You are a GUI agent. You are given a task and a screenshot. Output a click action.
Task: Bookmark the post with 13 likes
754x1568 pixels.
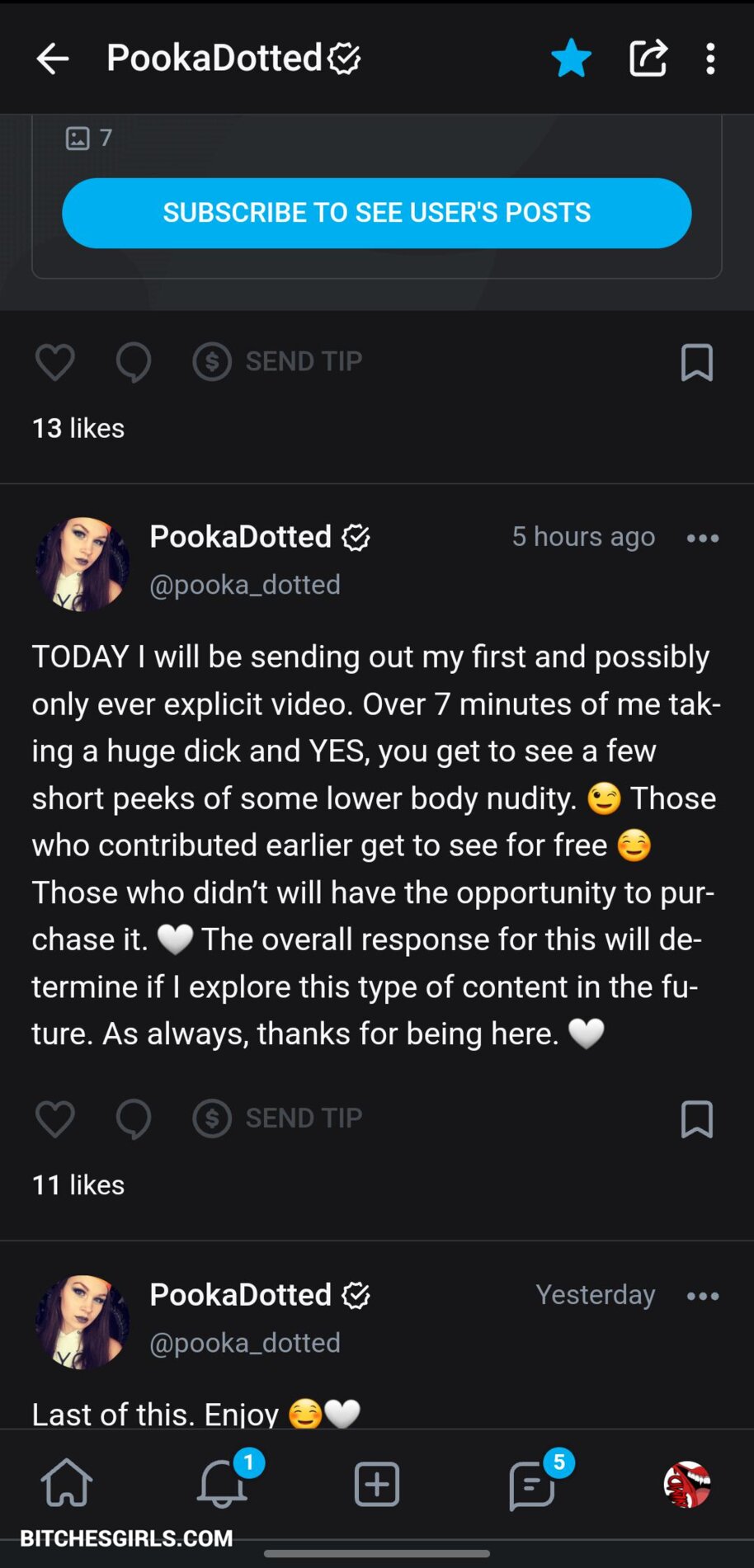click(x=697, y=362)
